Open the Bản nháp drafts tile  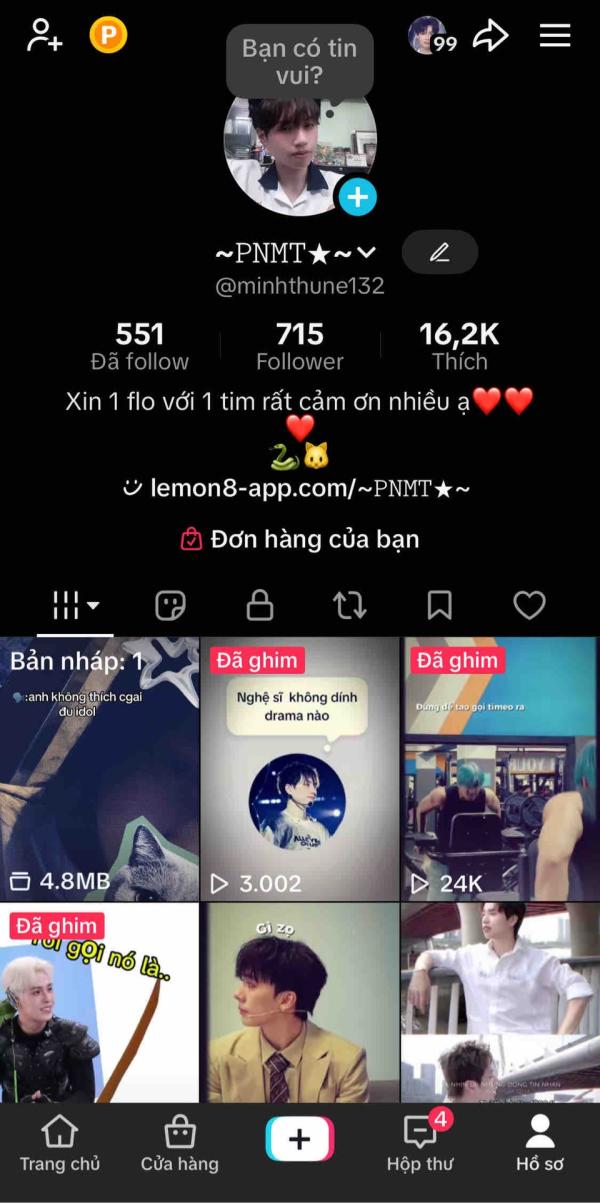coord(99,768)
